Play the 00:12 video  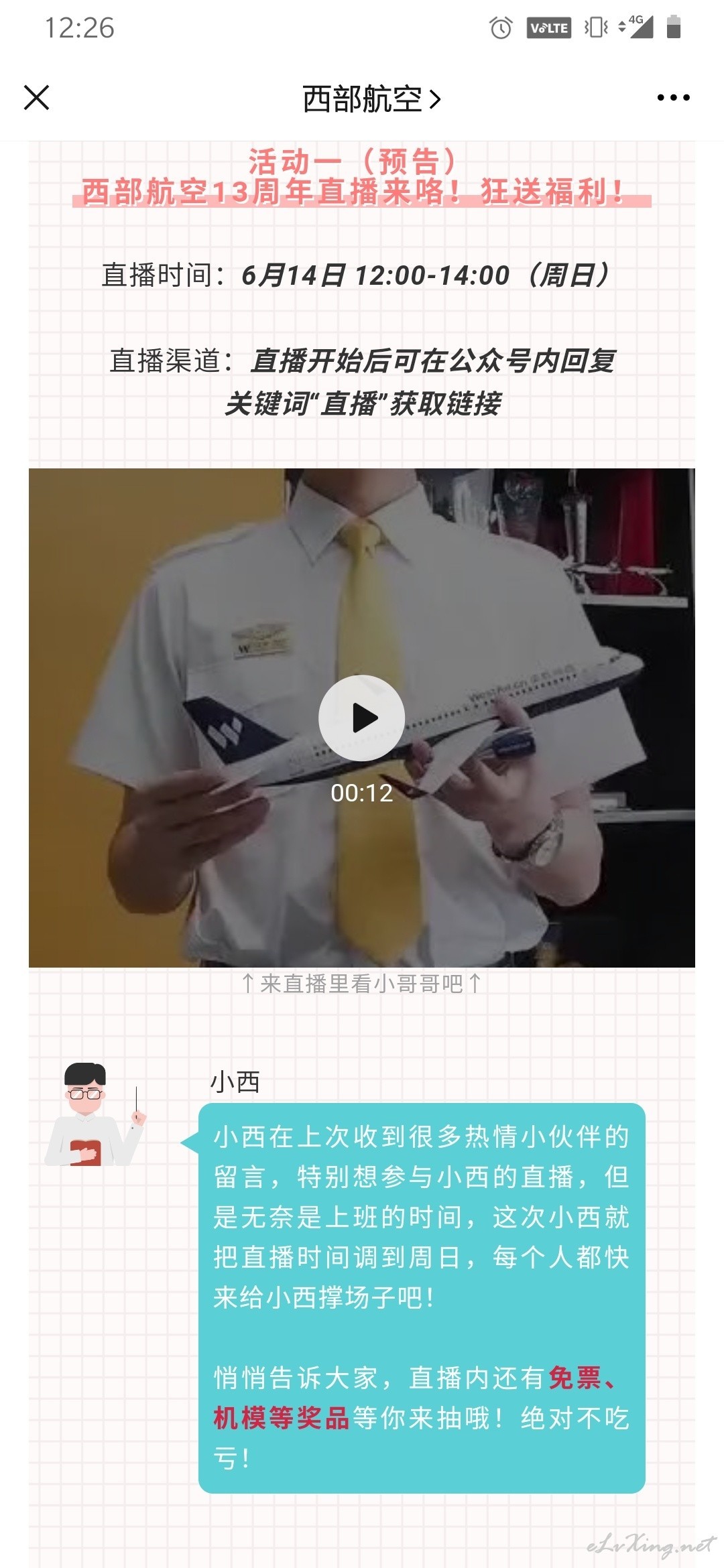click(x=362, y=718)
